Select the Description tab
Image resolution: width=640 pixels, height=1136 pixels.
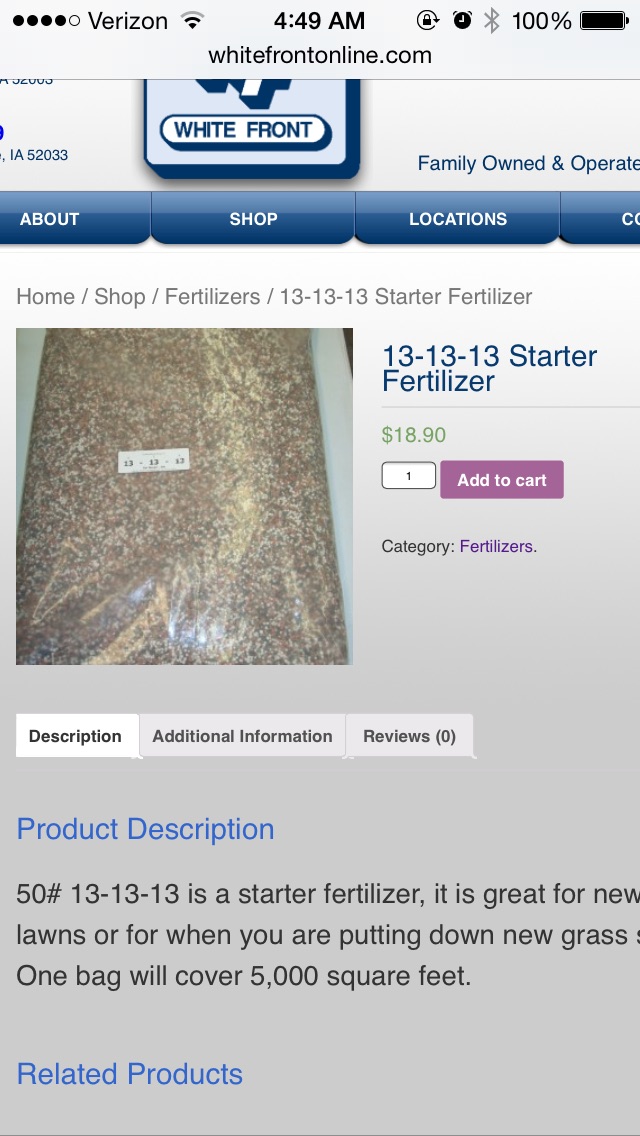click(75, 736)
